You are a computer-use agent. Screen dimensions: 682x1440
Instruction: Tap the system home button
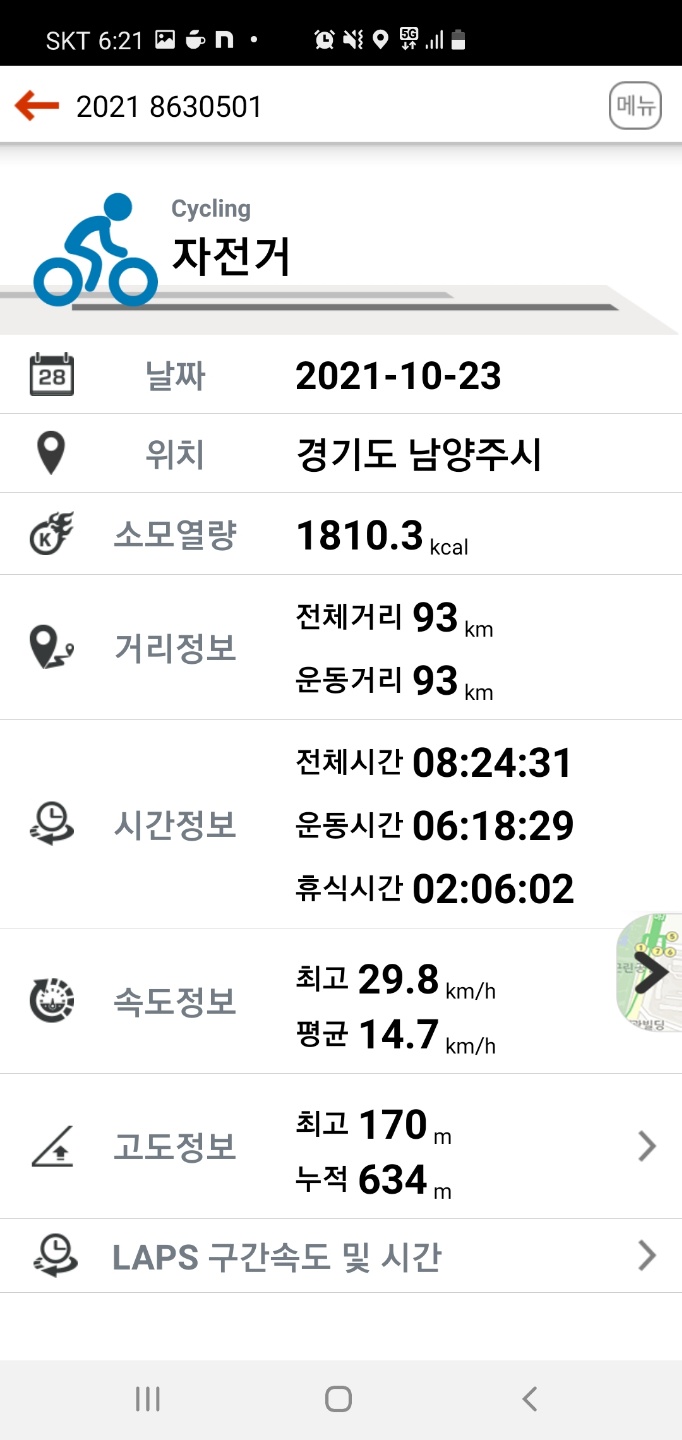click(339, 1399)
